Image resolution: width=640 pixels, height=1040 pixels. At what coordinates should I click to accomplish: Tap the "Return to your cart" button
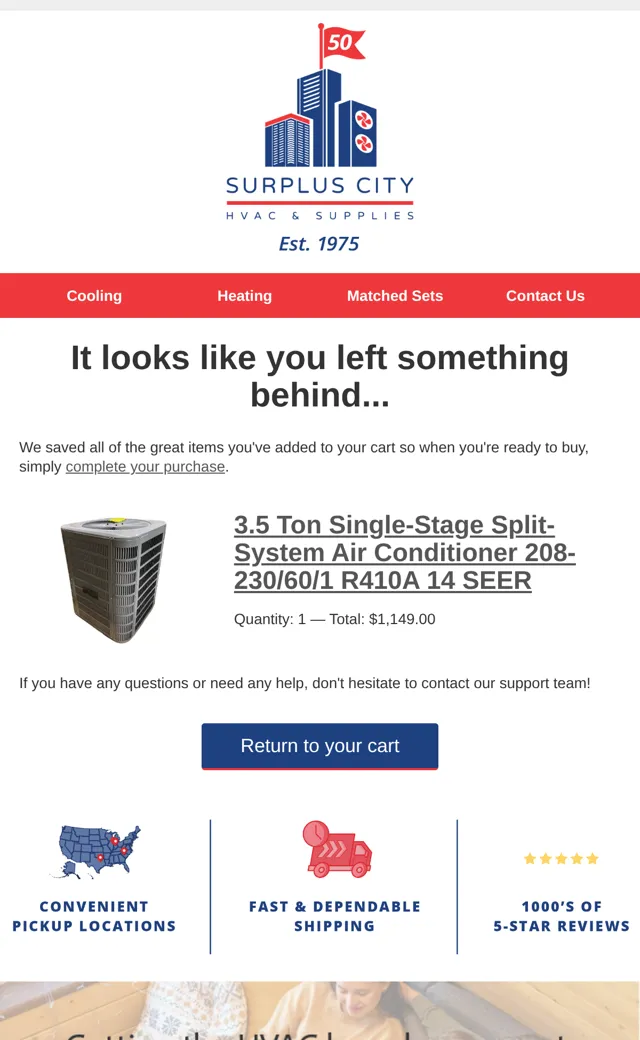click(x=320, y=746)
